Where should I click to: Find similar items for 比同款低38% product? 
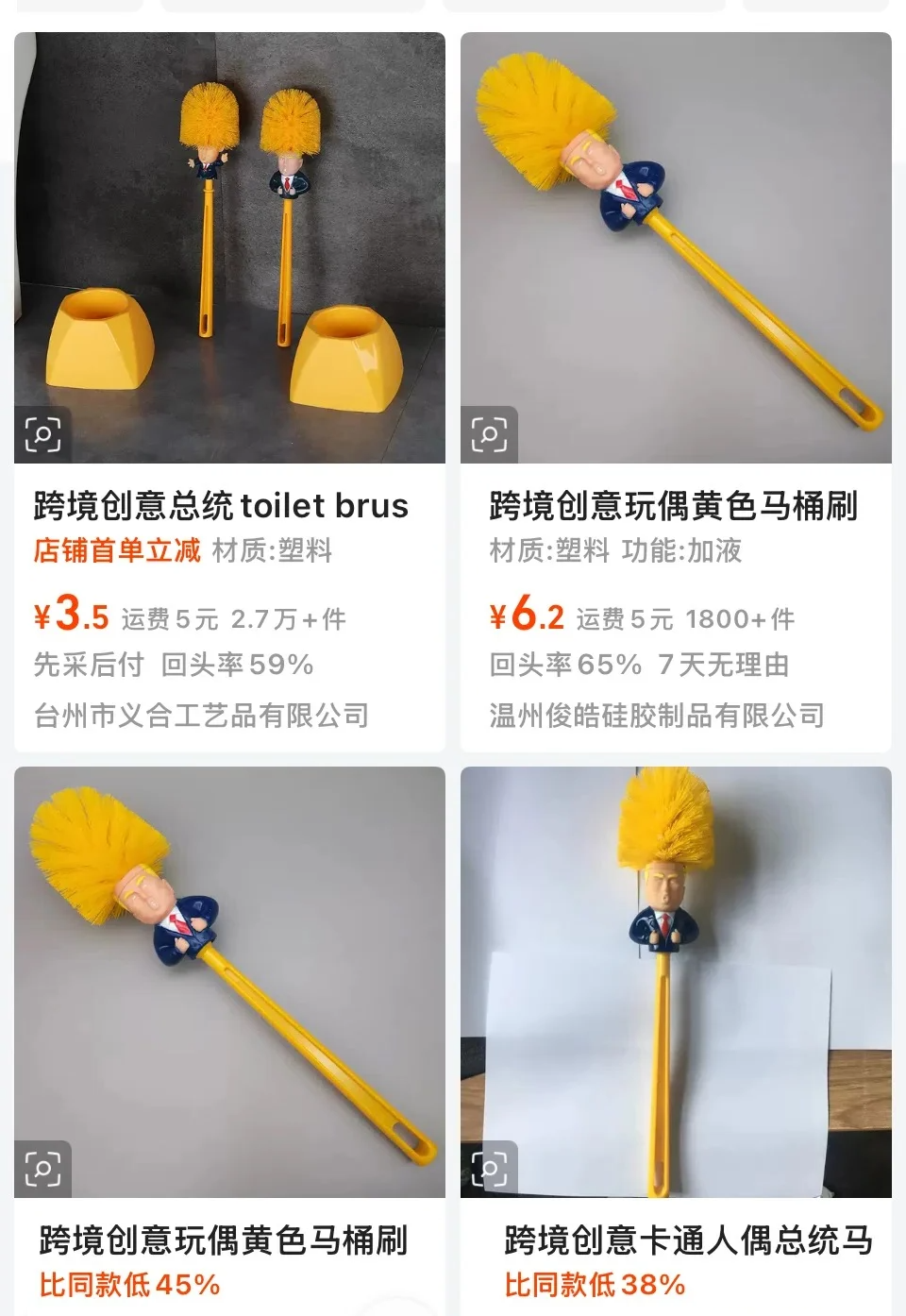point(489,1169)
